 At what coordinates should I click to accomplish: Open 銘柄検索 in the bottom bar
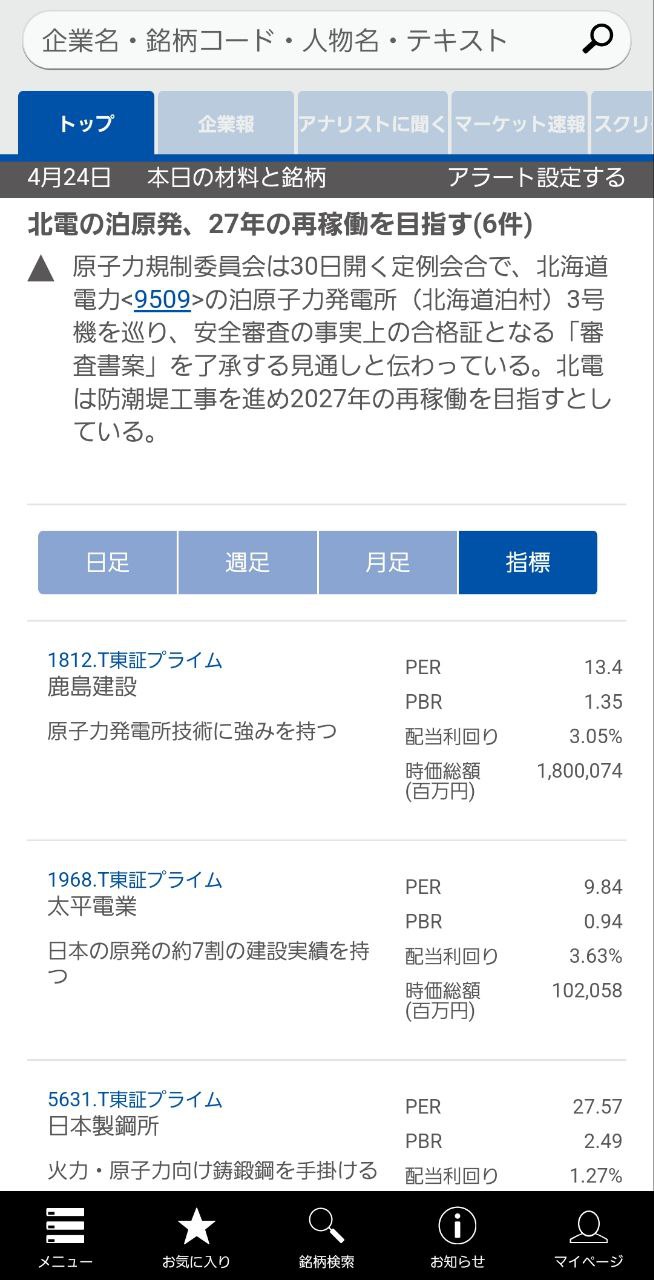click(x=326, y=1237)
